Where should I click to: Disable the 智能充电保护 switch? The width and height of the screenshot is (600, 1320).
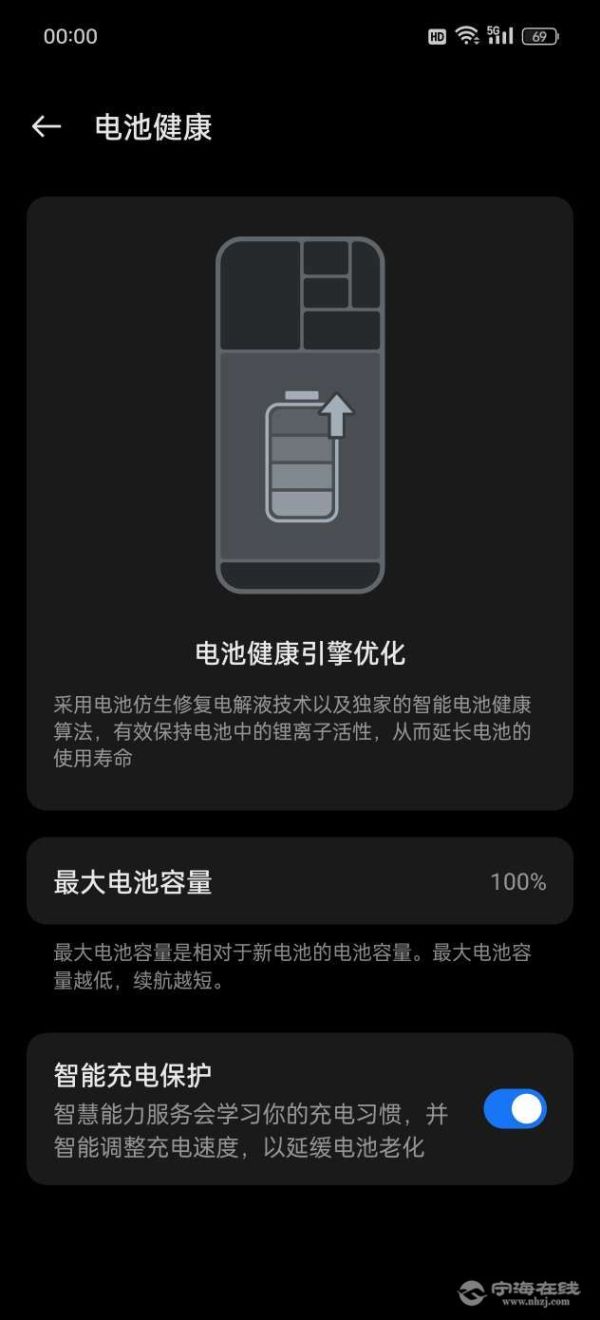tap(514, 1109)
